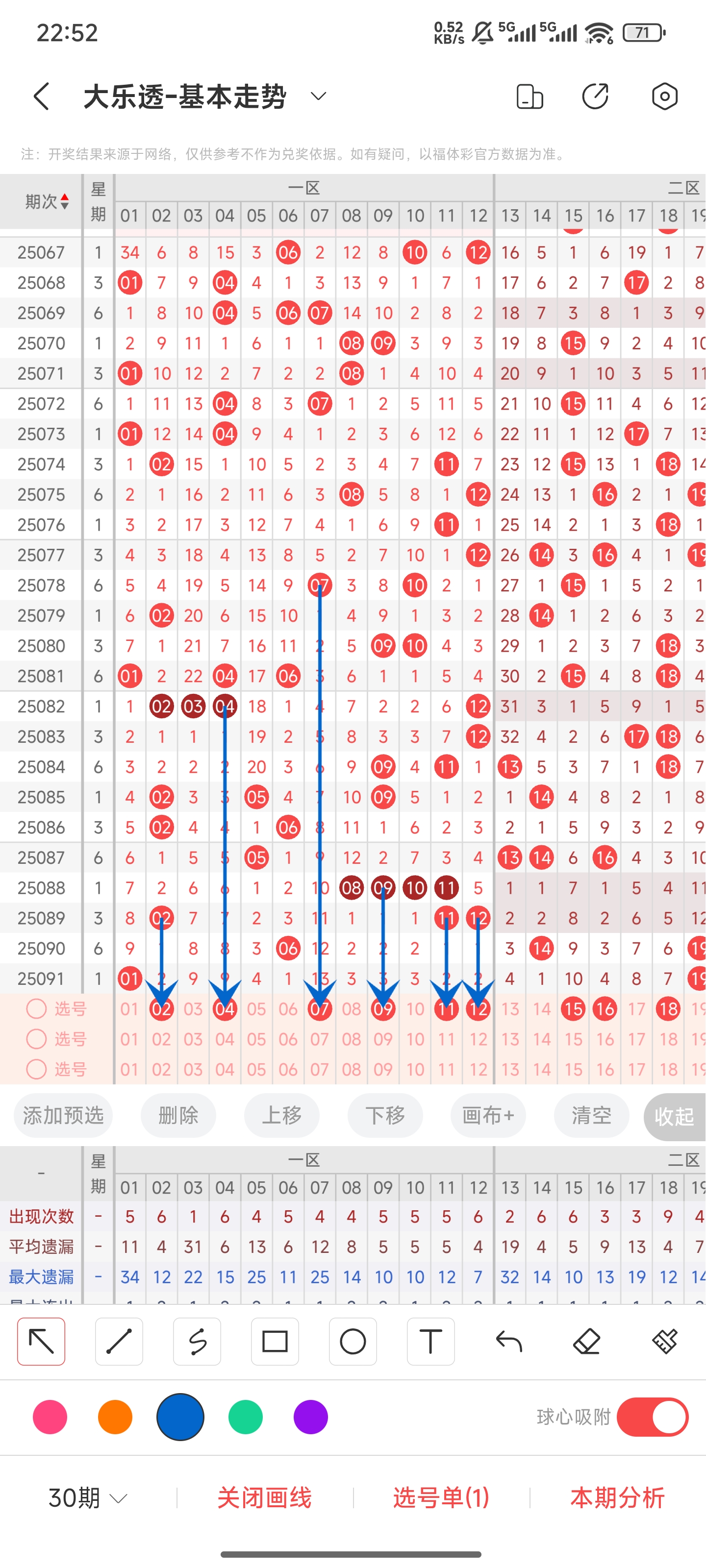Sort rows by the 期次 column
The width and height of the screenshot is (706, 1568).
tap(48, 201)
